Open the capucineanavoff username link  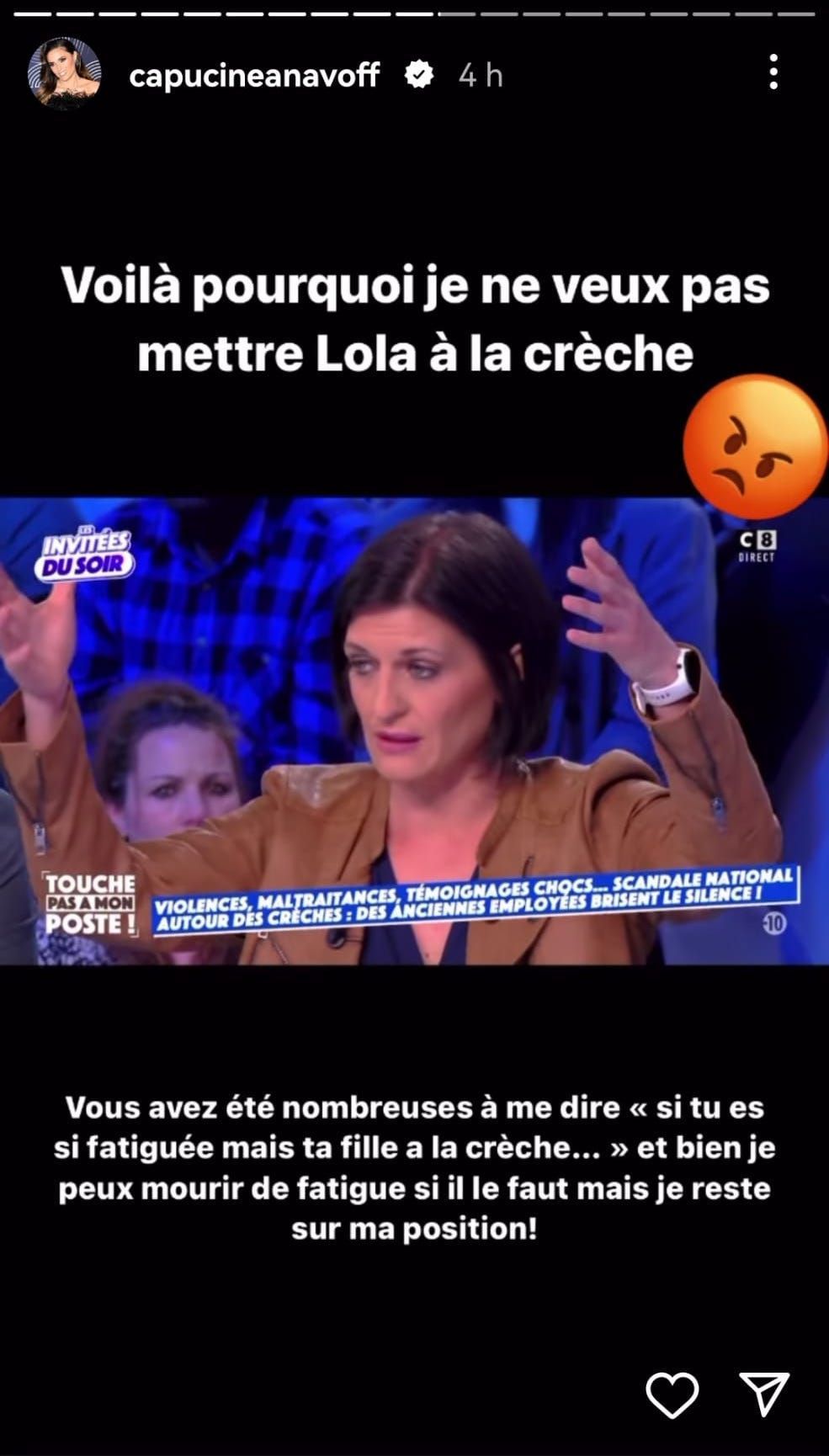pos(254,76)
